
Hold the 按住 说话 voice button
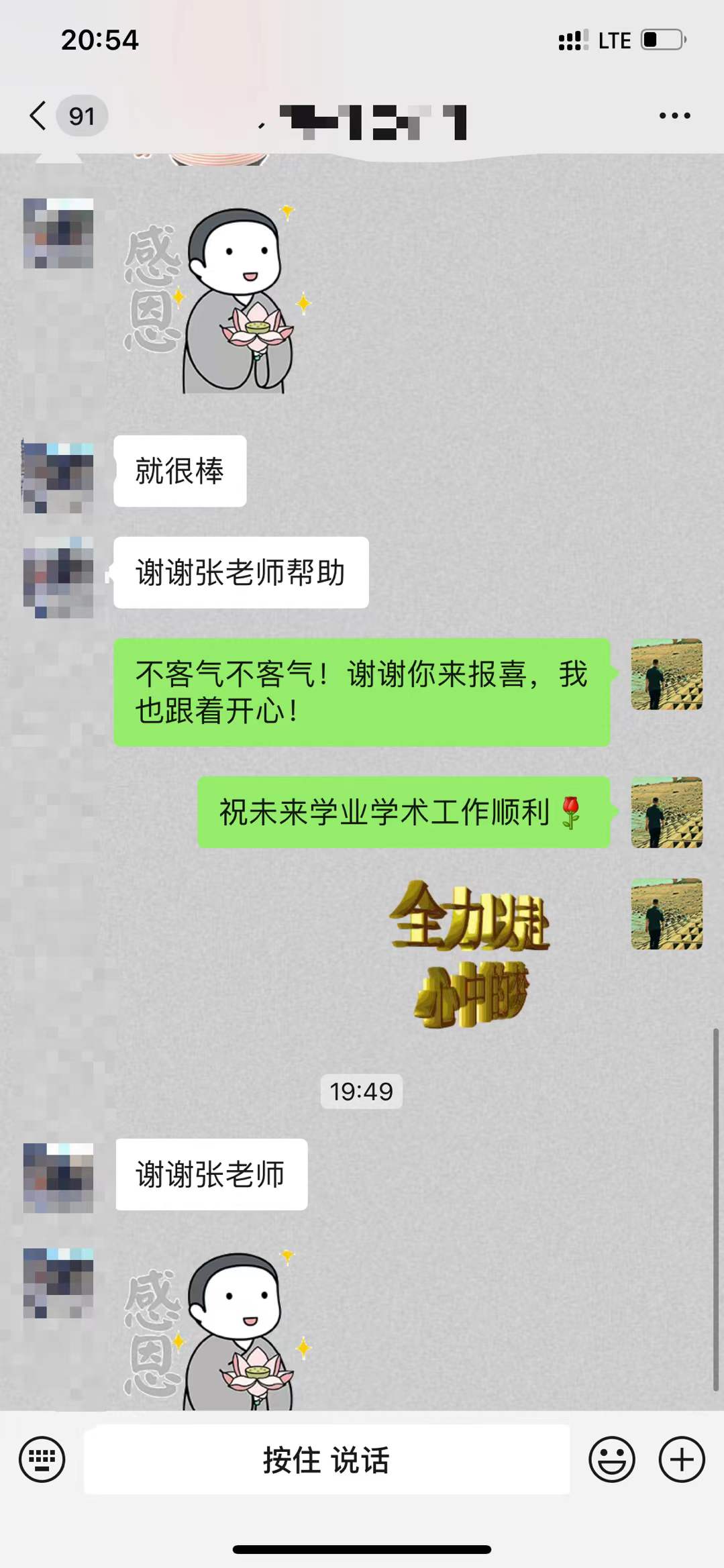(x=326, y=1459)
